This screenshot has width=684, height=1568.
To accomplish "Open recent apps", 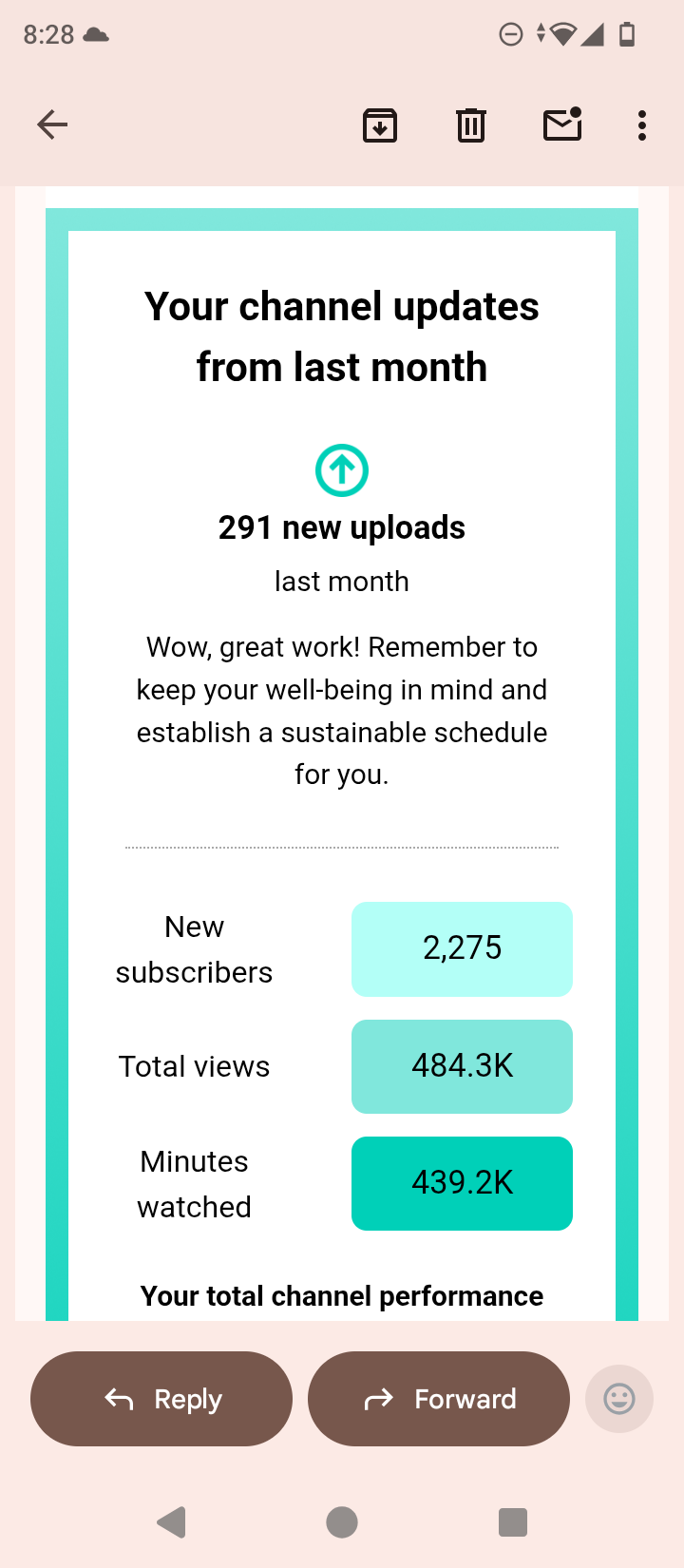I will pos(513,1522).
